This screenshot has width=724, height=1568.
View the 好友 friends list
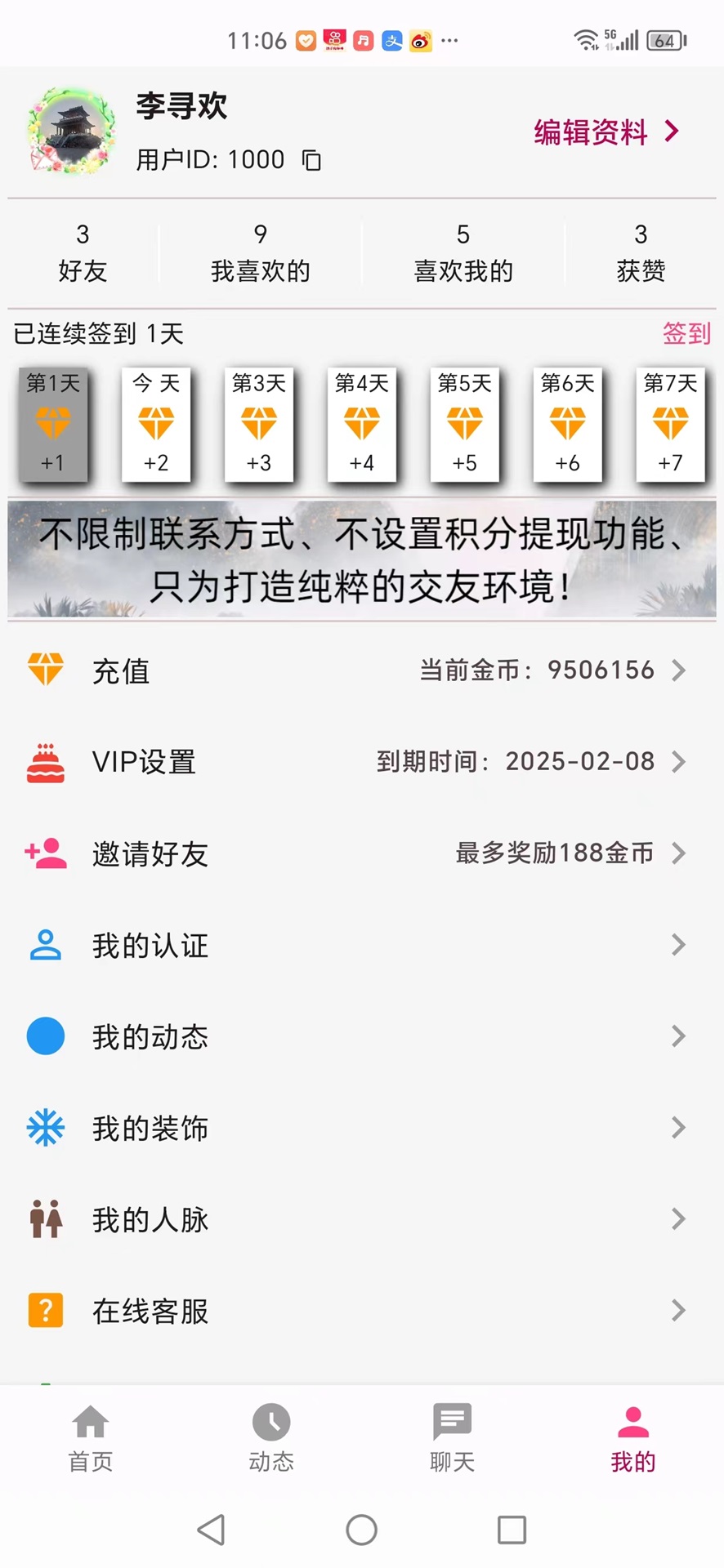83,253
